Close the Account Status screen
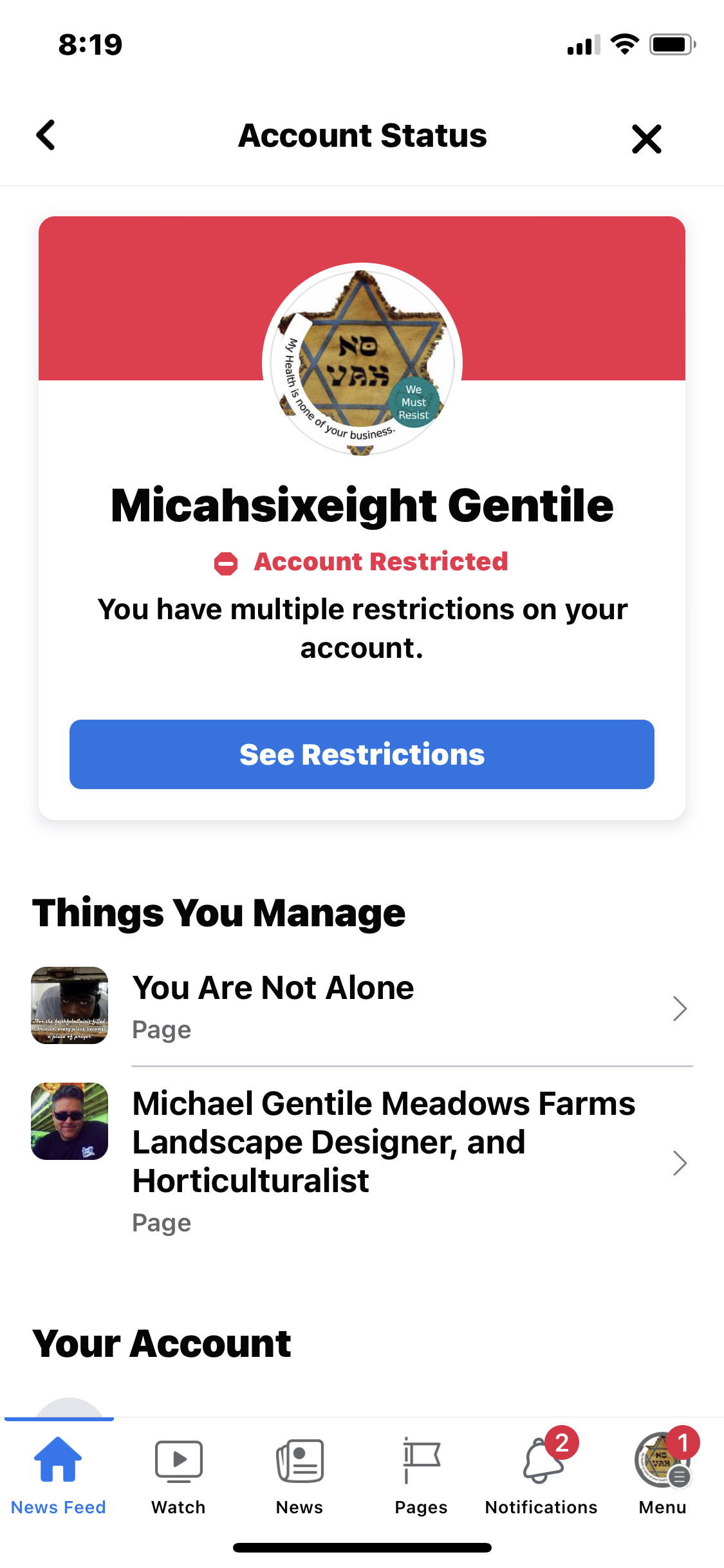The height and width of the screenshot is (1568, 724). pos(646,138)
